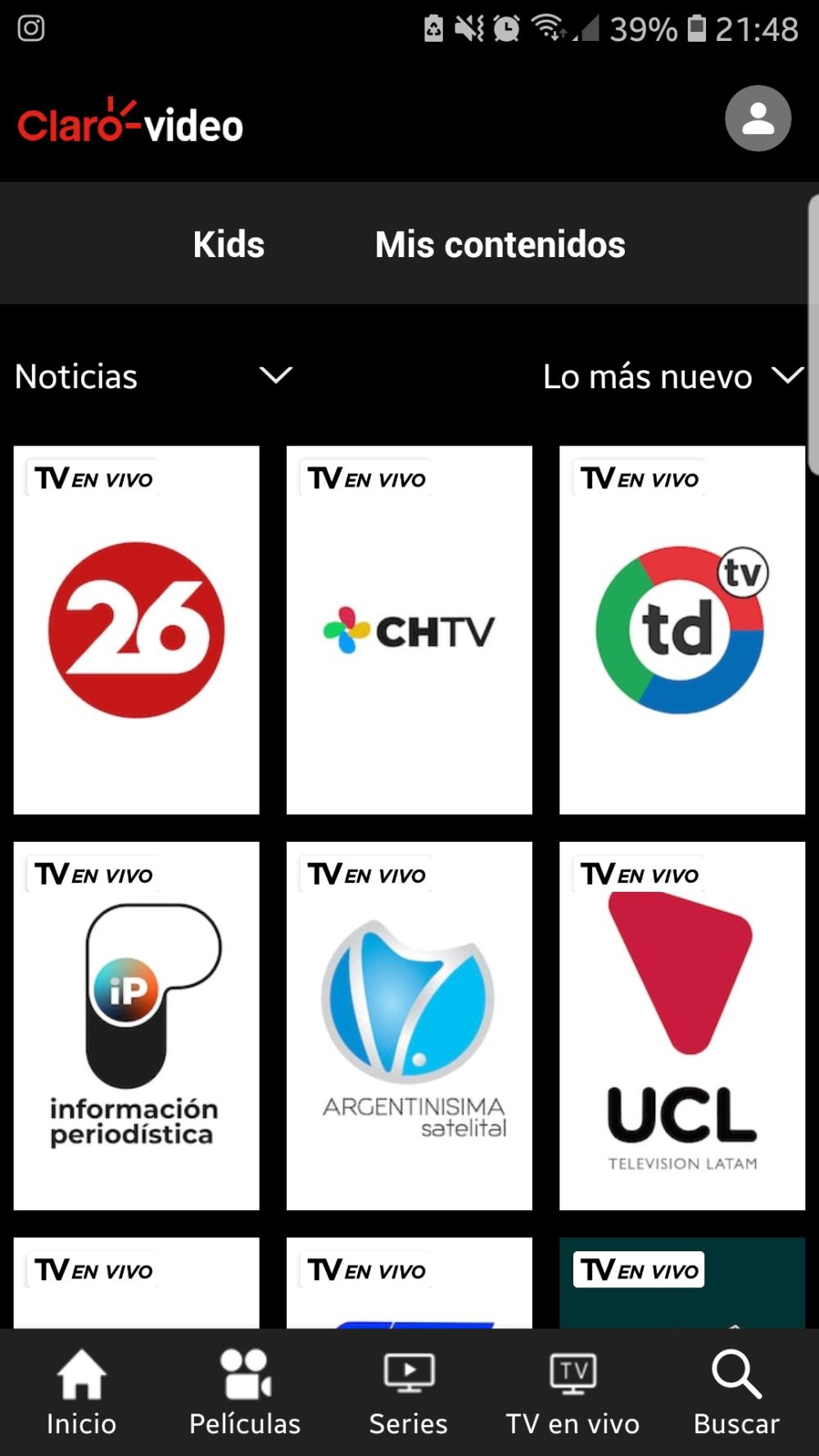Open Instagram from the status bar
This screenshot has height=1456, width=819.
coord(29,29)
